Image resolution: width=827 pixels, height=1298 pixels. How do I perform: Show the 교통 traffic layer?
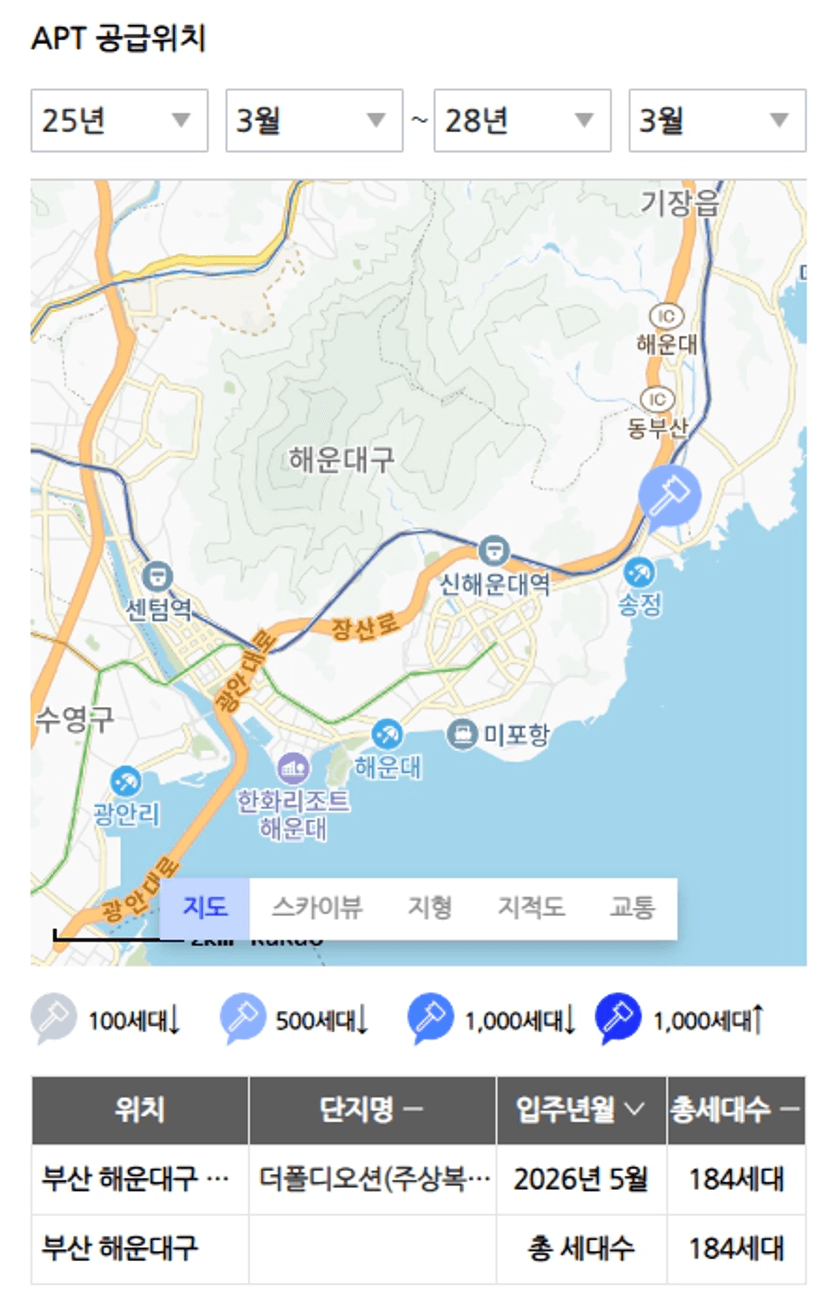[632, 907]
